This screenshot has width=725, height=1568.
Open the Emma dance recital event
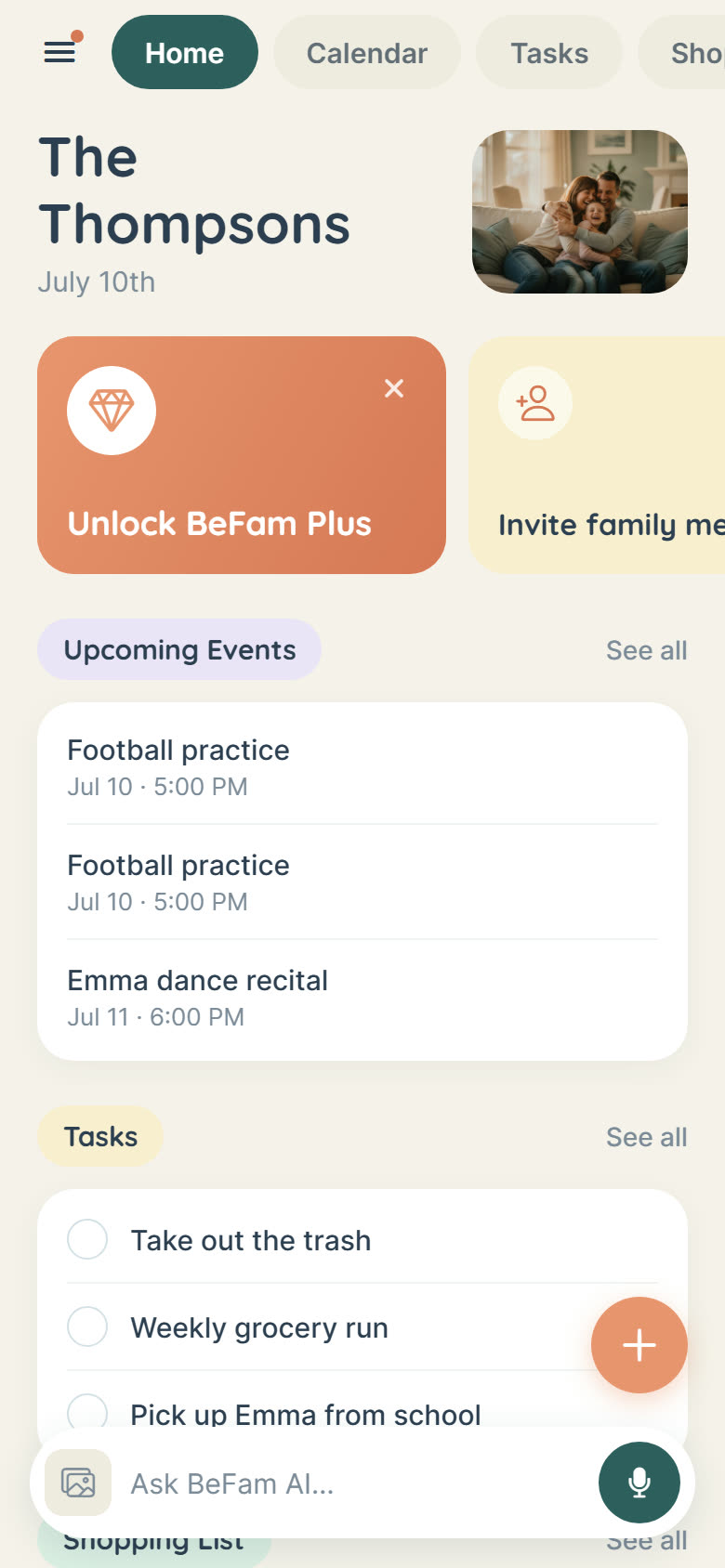click(x=362, y=998)
